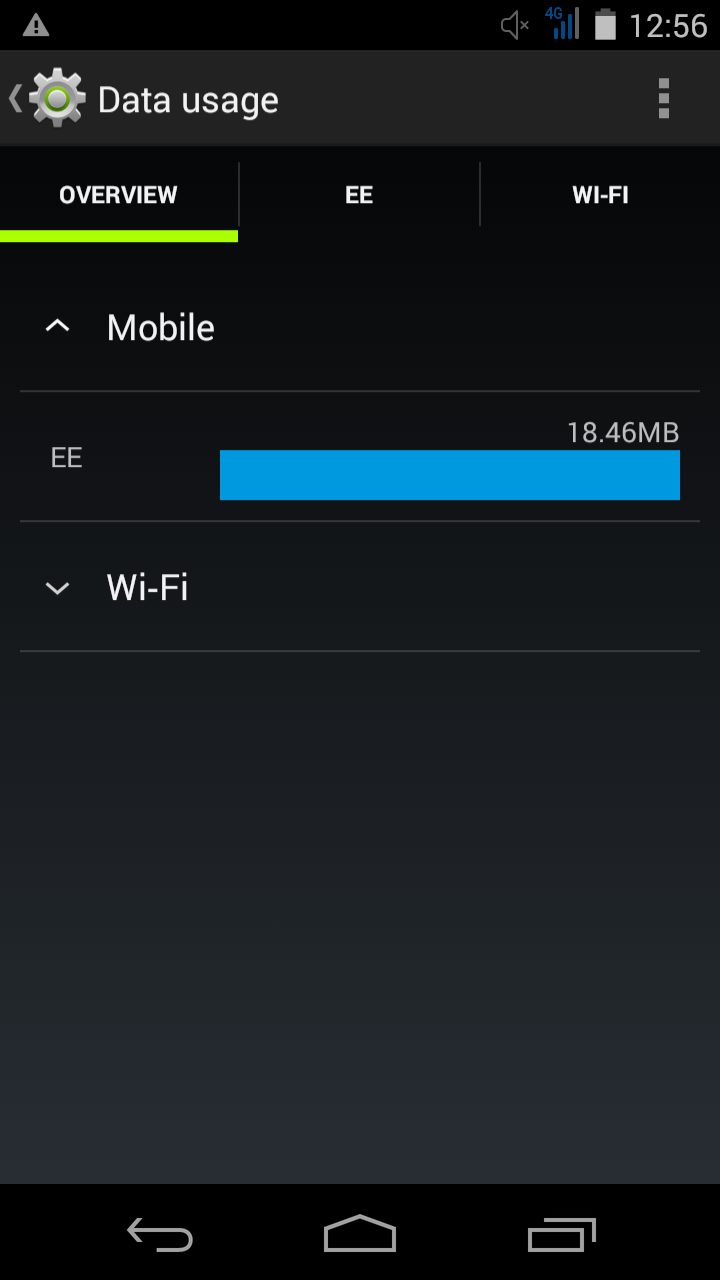Switch to the Wi-Fi tab
720x1280 pixels.
click(x=600, y=195)
